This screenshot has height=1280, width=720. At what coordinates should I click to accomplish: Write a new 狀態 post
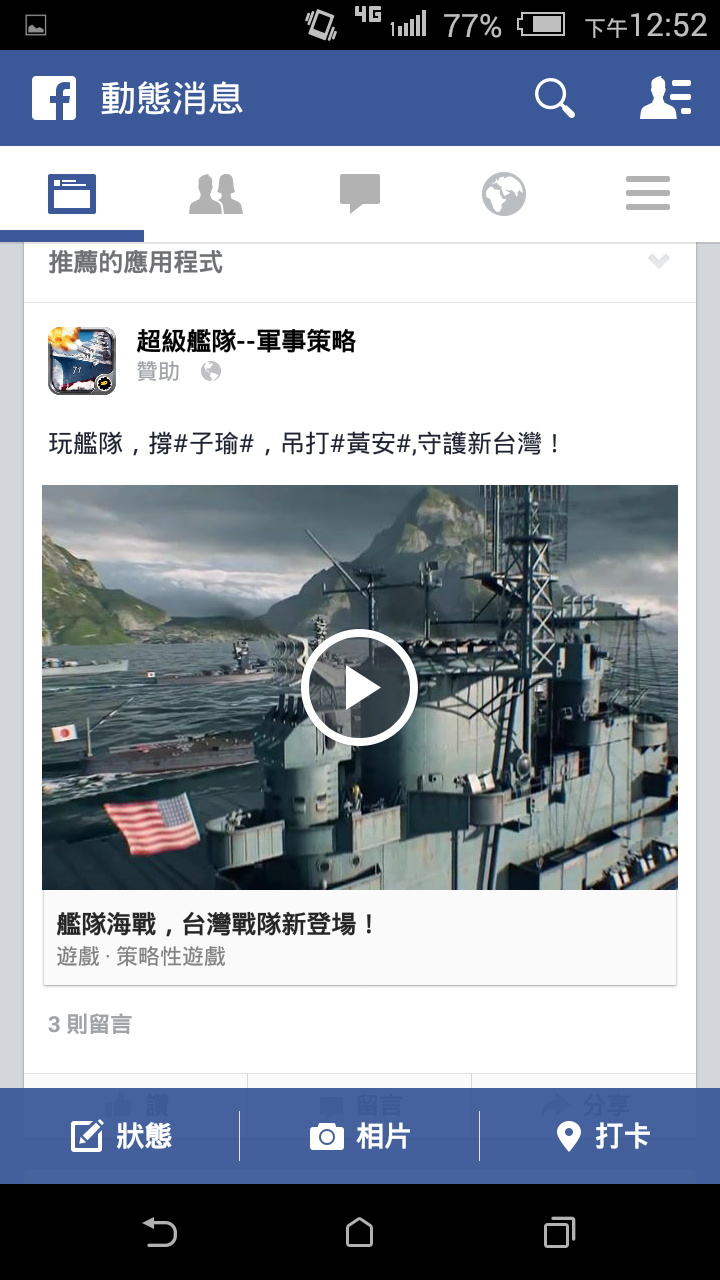click(x=122, y=1136)
